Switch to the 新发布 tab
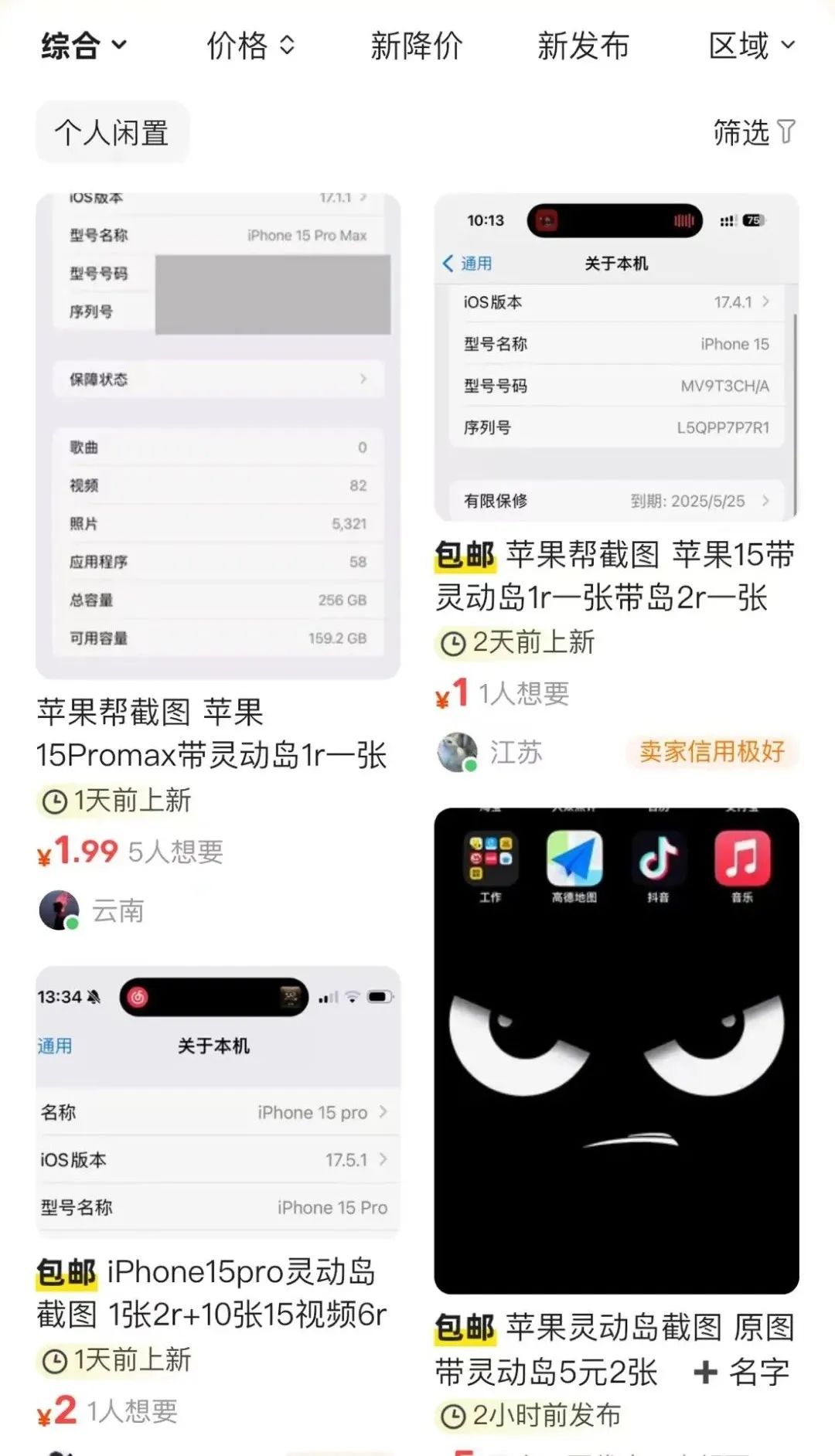This screenshot has height=1456, width=835. pos(583,46)
